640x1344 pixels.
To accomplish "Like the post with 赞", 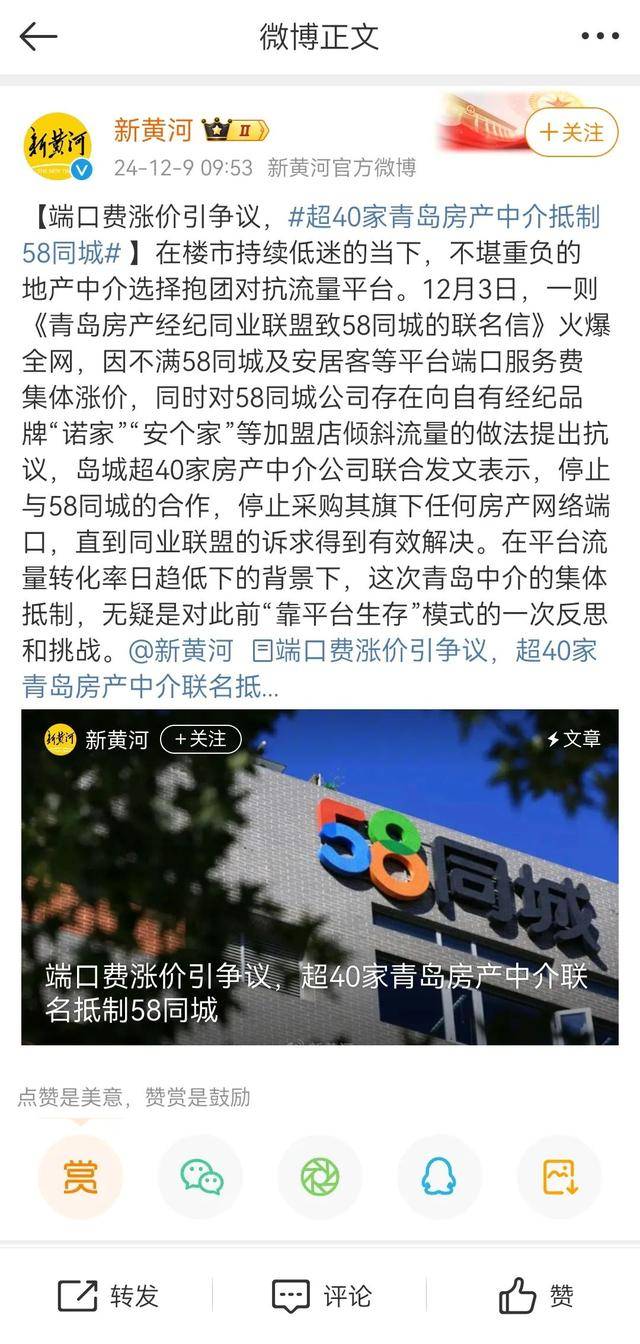I will click(536, 1296).
